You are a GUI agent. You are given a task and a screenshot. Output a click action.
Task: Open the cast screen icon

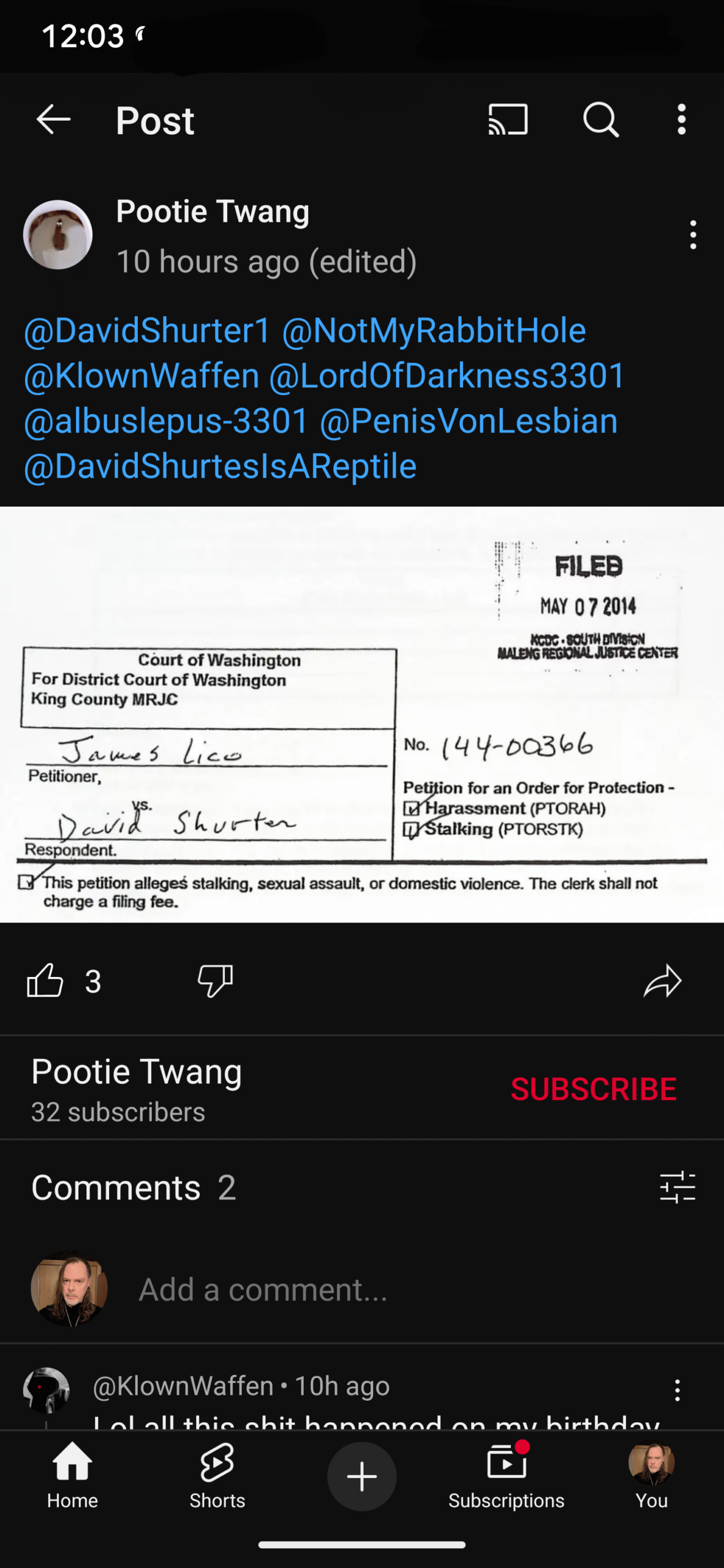pos(508,119)
